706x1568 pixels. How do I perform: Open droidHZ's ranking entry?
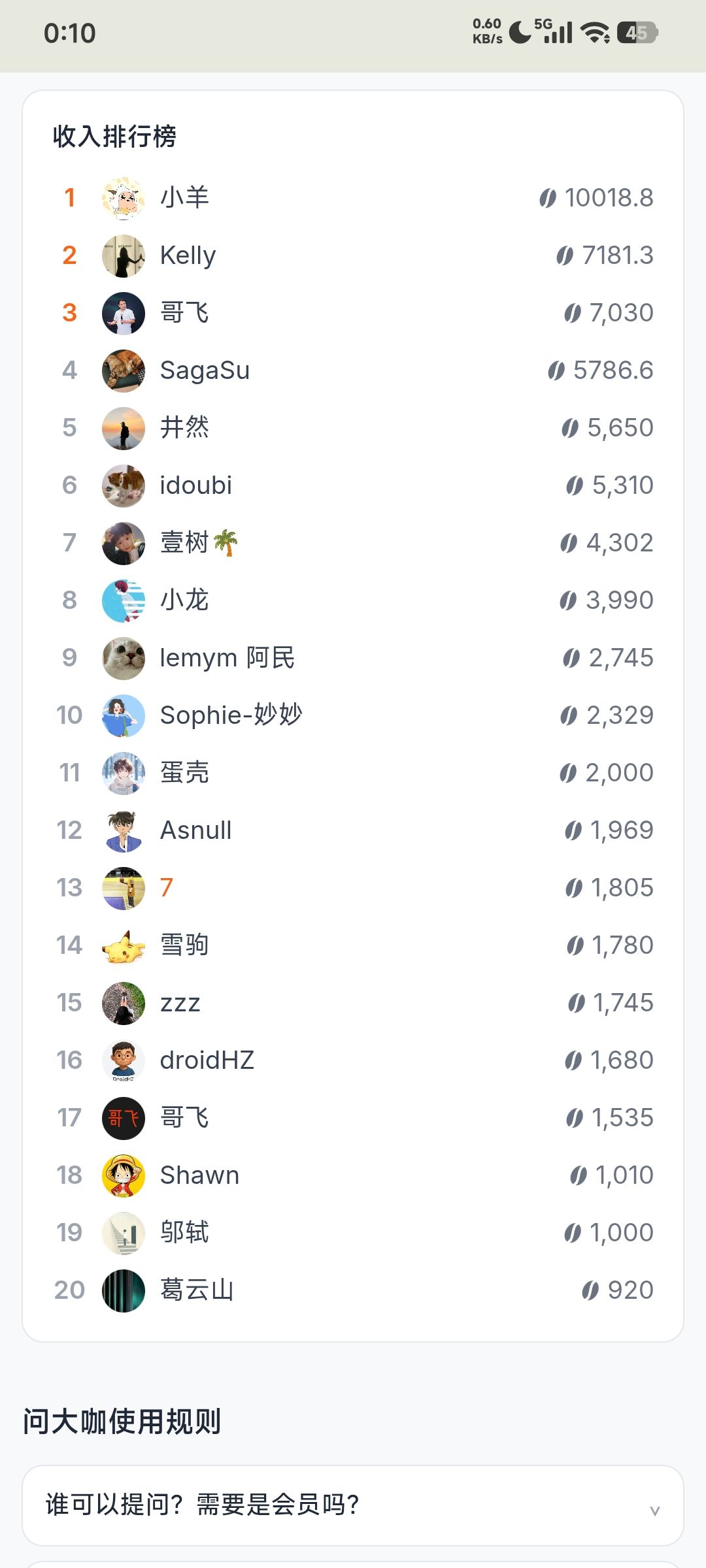tap(353, 1060)
